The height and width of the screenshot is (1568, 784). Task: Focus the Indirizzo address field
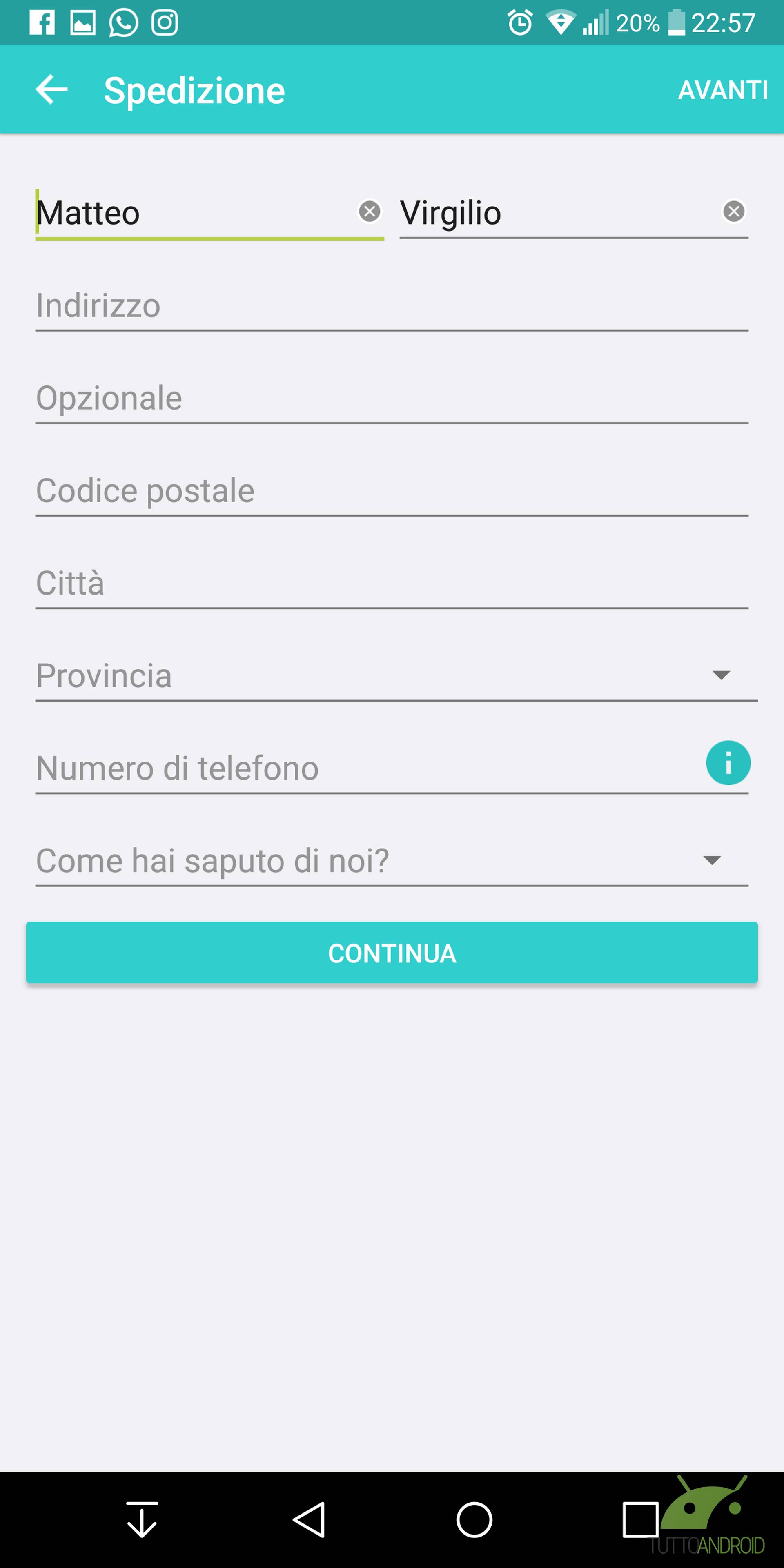[392, 305]
